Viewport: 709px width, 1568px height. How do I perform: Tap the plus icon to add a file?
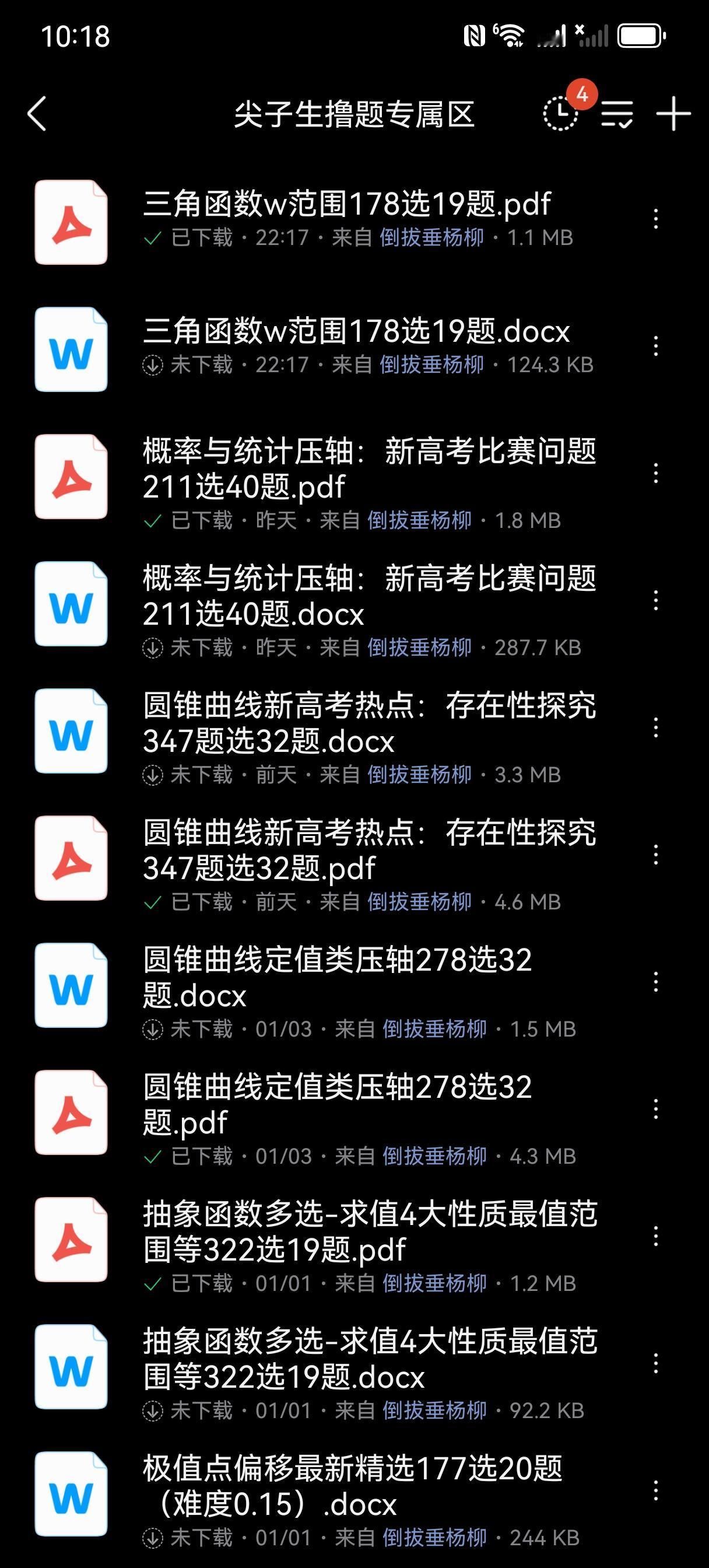[673, 114]
